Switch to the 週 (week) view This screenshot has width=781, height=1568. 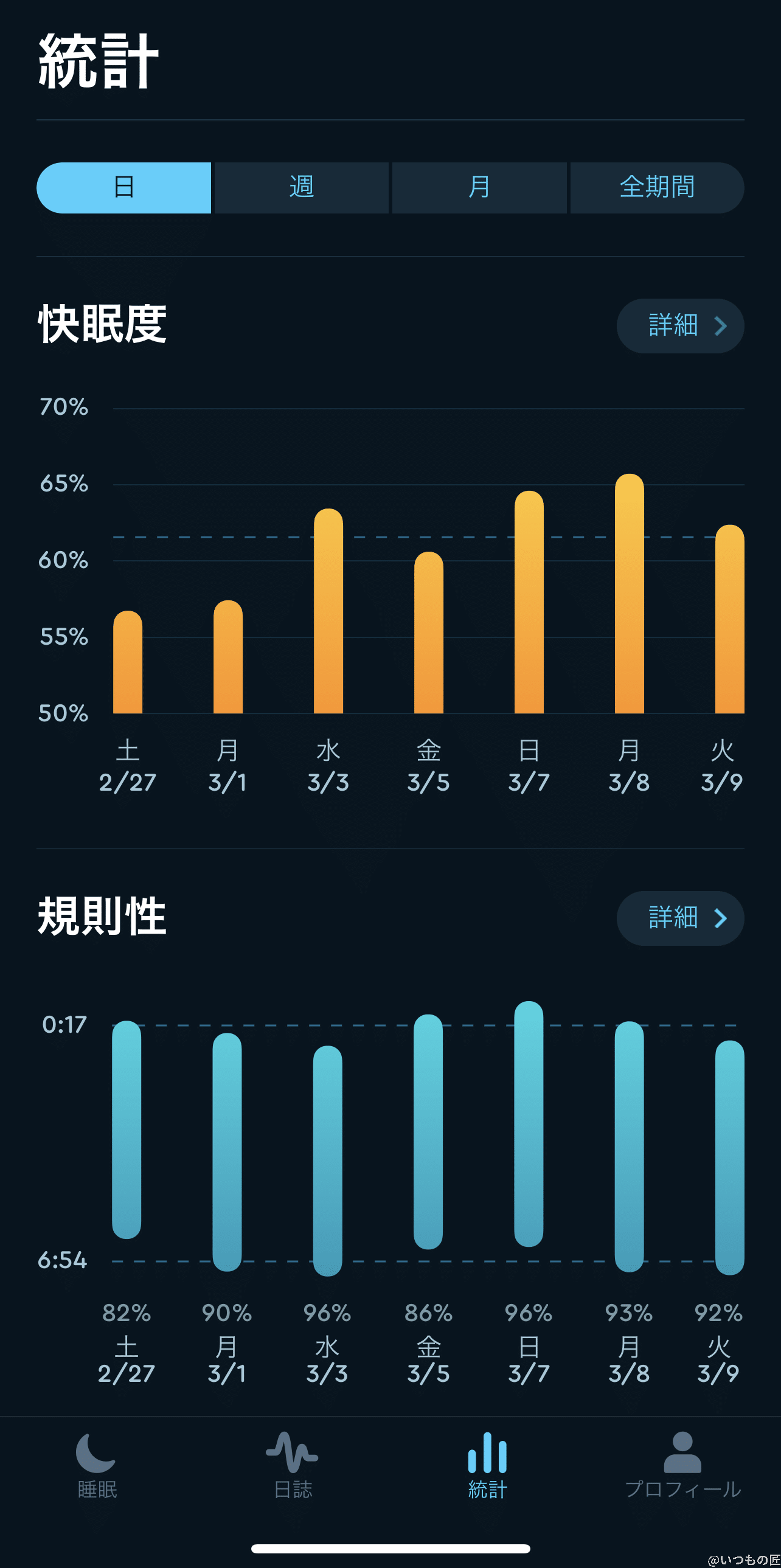tap(301, 187)
